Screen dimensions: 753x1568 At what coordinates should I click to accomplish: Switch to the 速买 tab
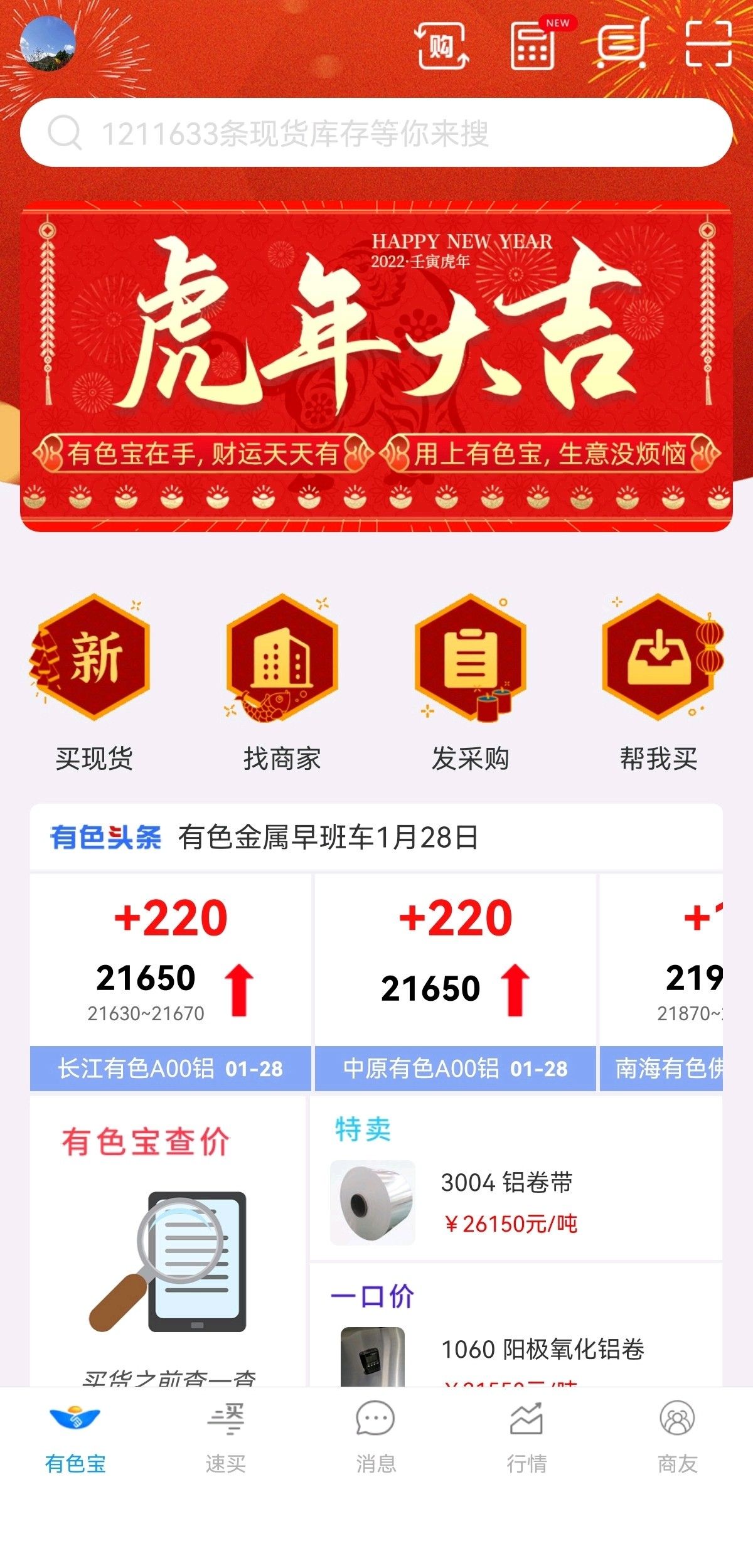click(226, 1437)
